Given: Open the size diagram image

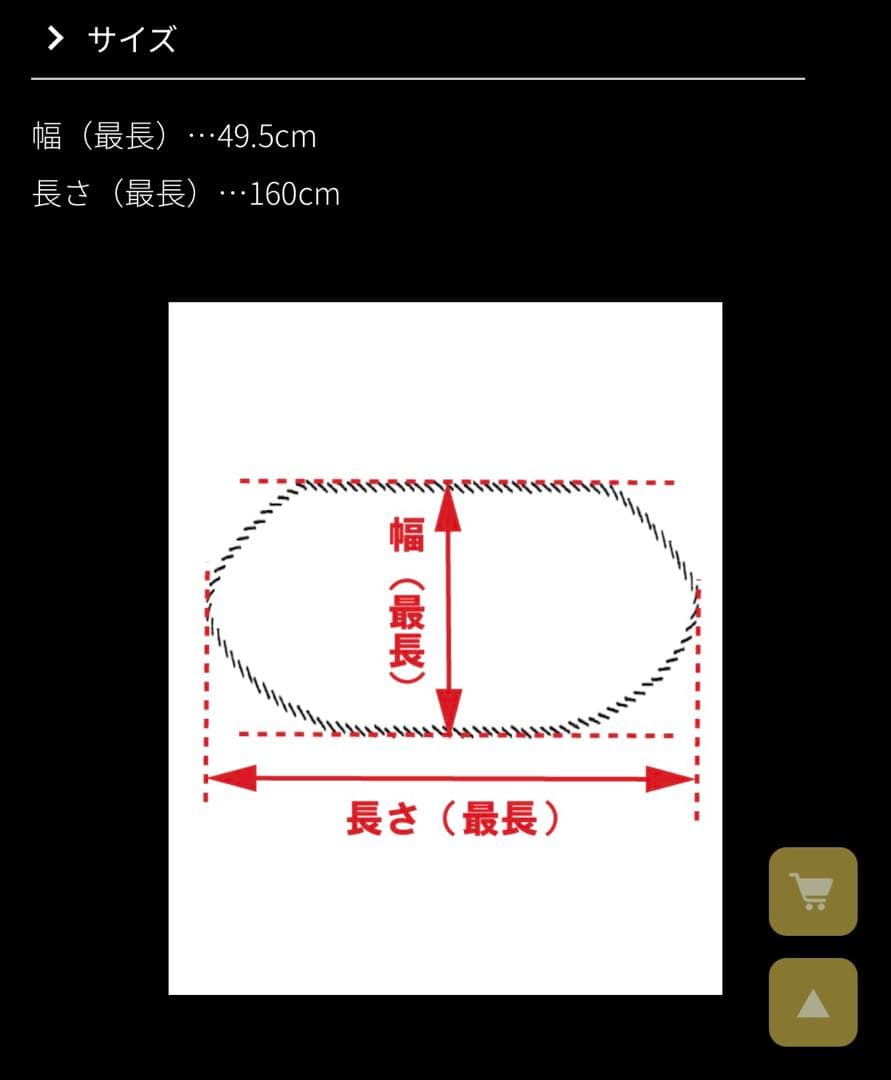Looking at the screenshot, I should point(445,648).
